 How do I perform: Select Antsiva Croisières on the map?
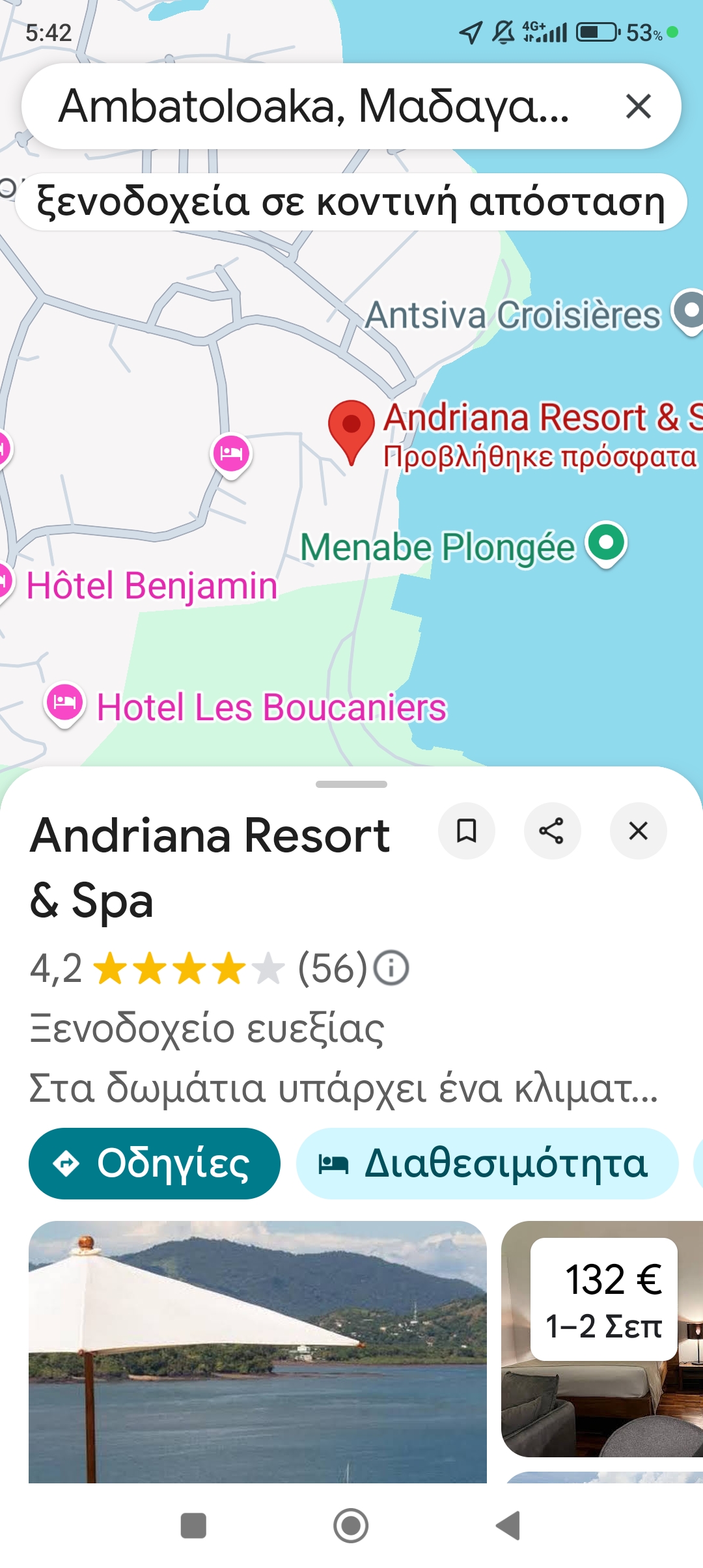[x=689, y=311]
